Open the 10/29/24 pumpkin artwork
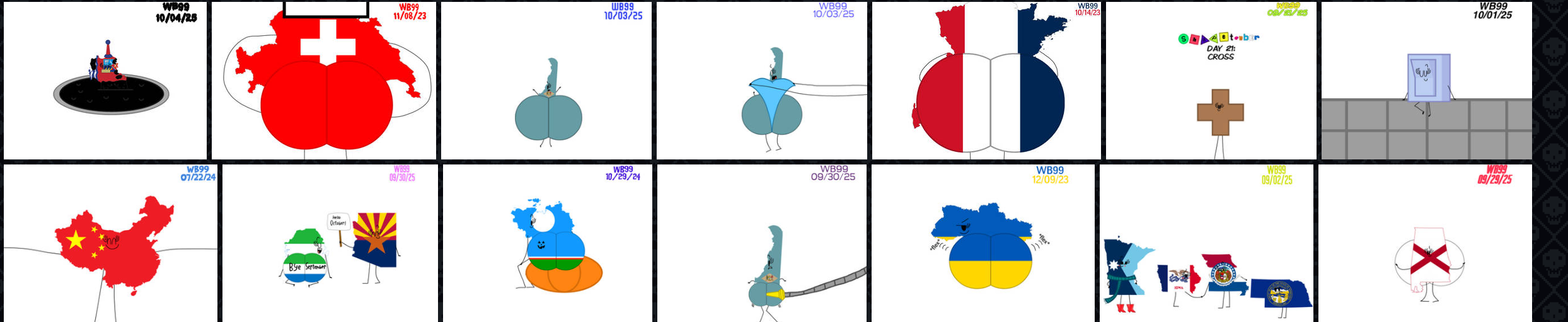This screenshot has width=1568, height=322. (x=547, y=243)
